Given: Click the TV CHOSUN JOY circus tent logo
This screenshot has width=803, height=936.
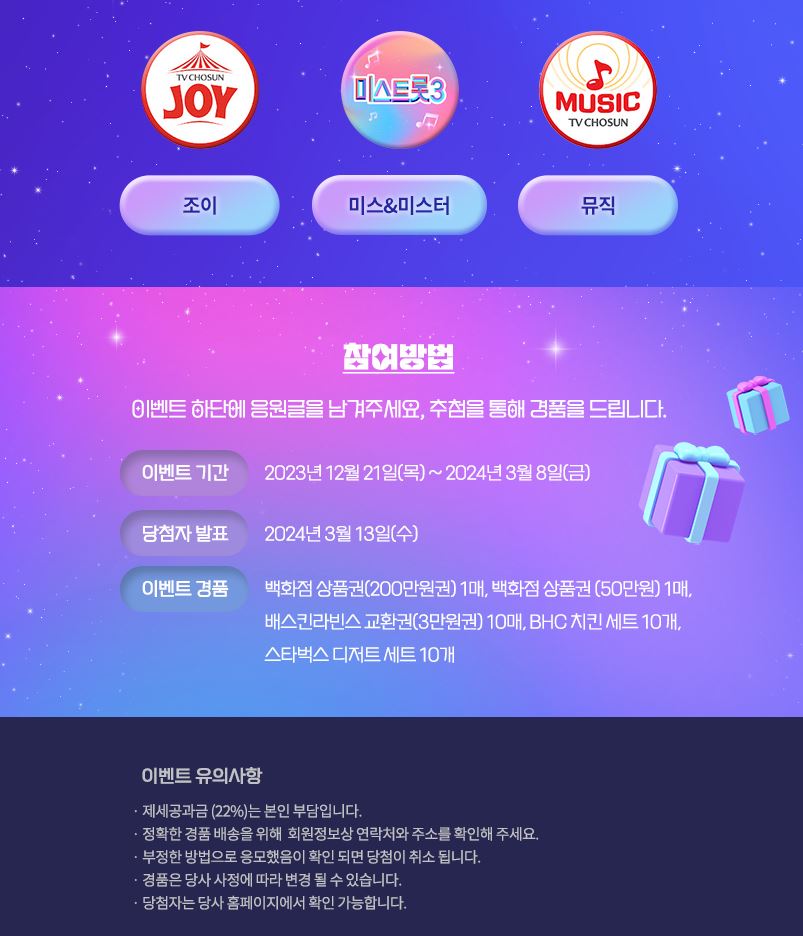Looking at the screenshot, I should coord(199,89).
